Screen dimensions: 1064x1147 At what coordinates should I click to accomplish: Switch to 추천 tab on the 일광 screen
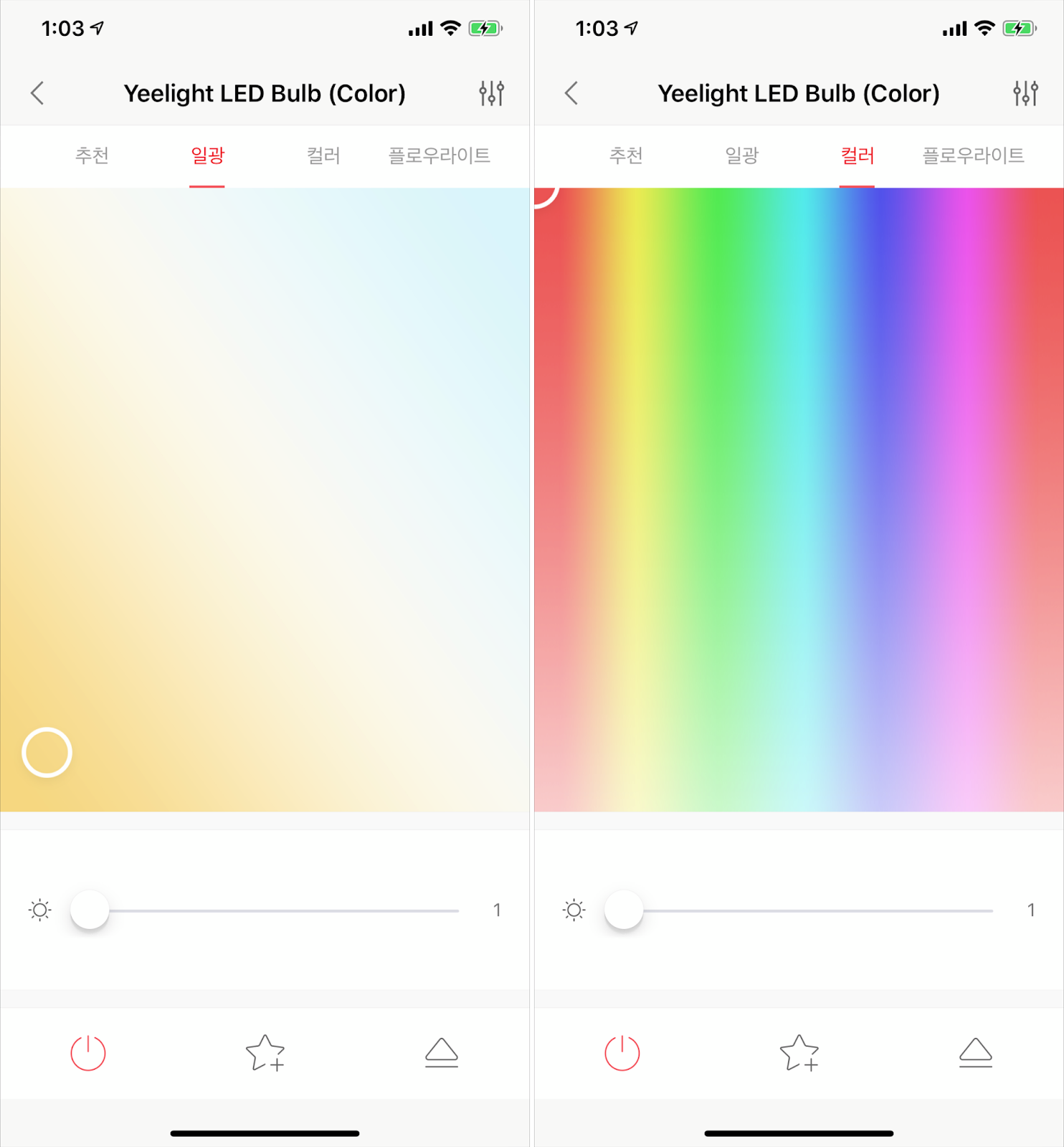[92, 156]
